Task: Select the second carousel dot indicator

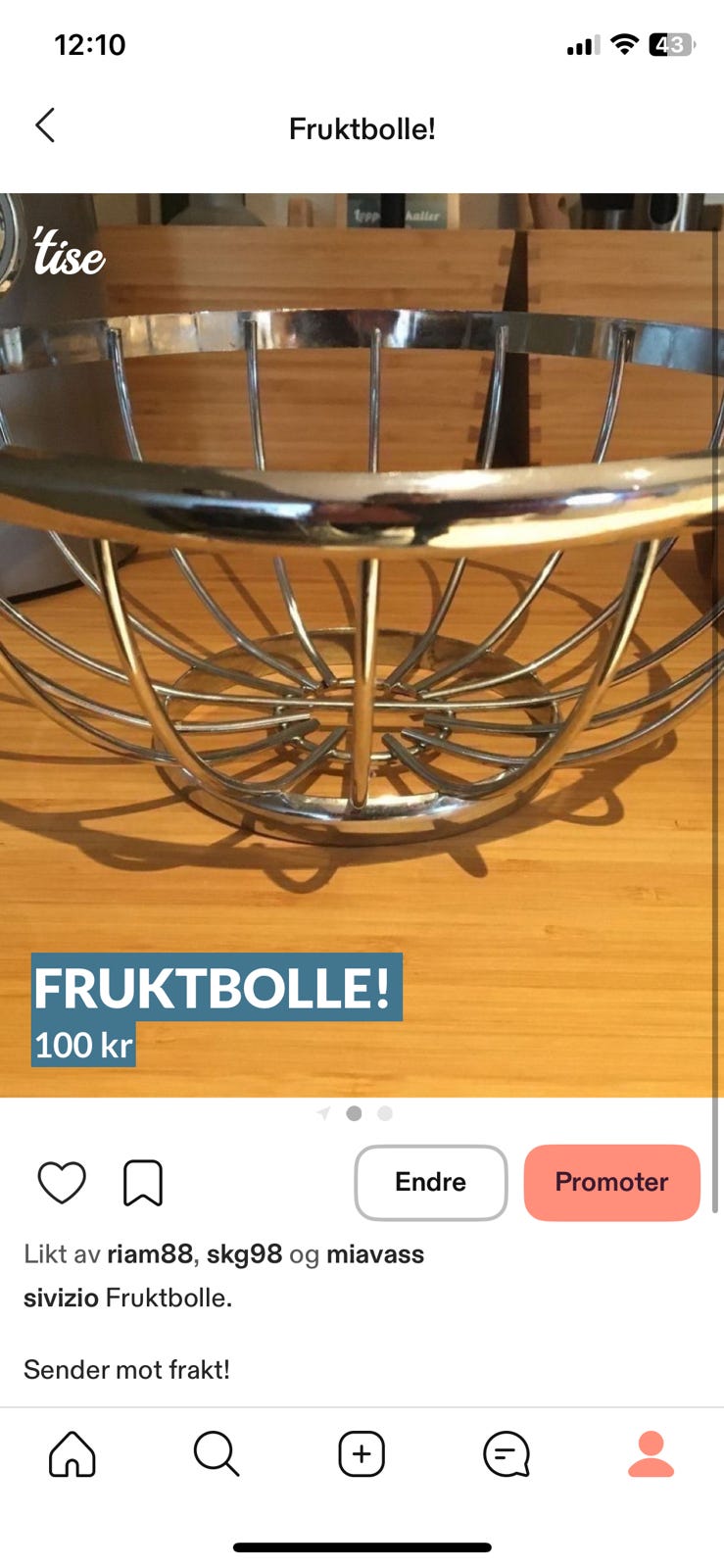Action: [385, 1113]
